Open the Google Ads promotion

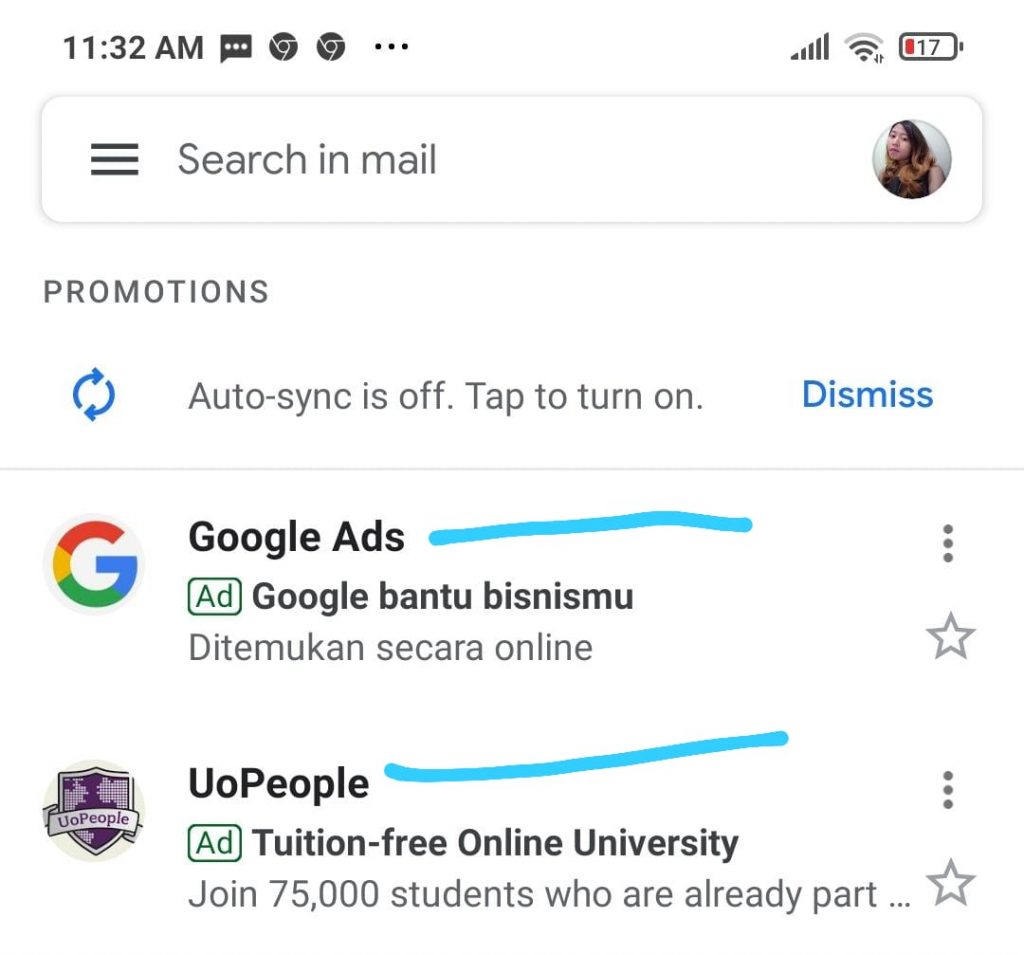[x=500, y=597]
